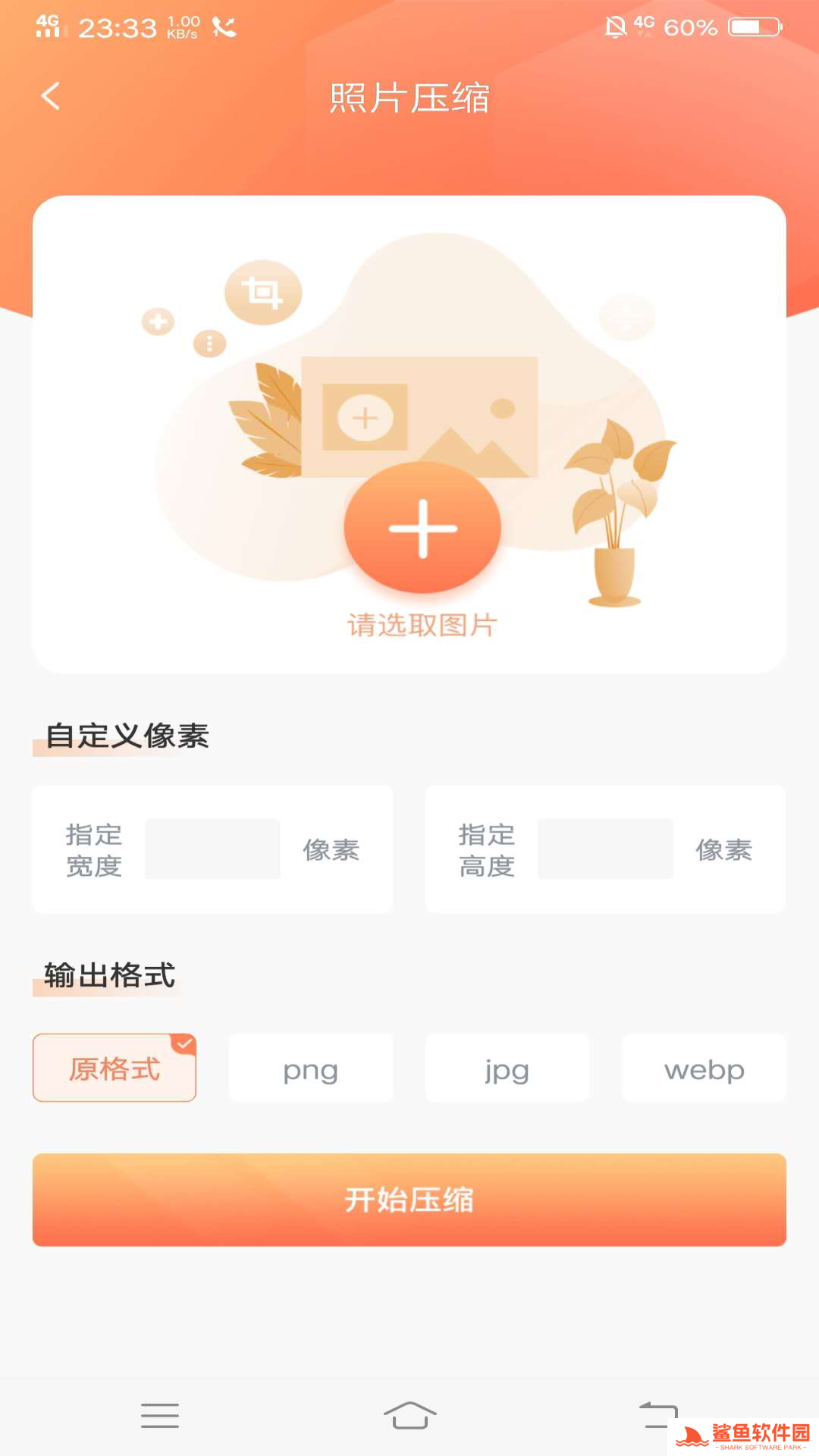
Task: Open recent apps from the navigation bar
Action: 160,1415
